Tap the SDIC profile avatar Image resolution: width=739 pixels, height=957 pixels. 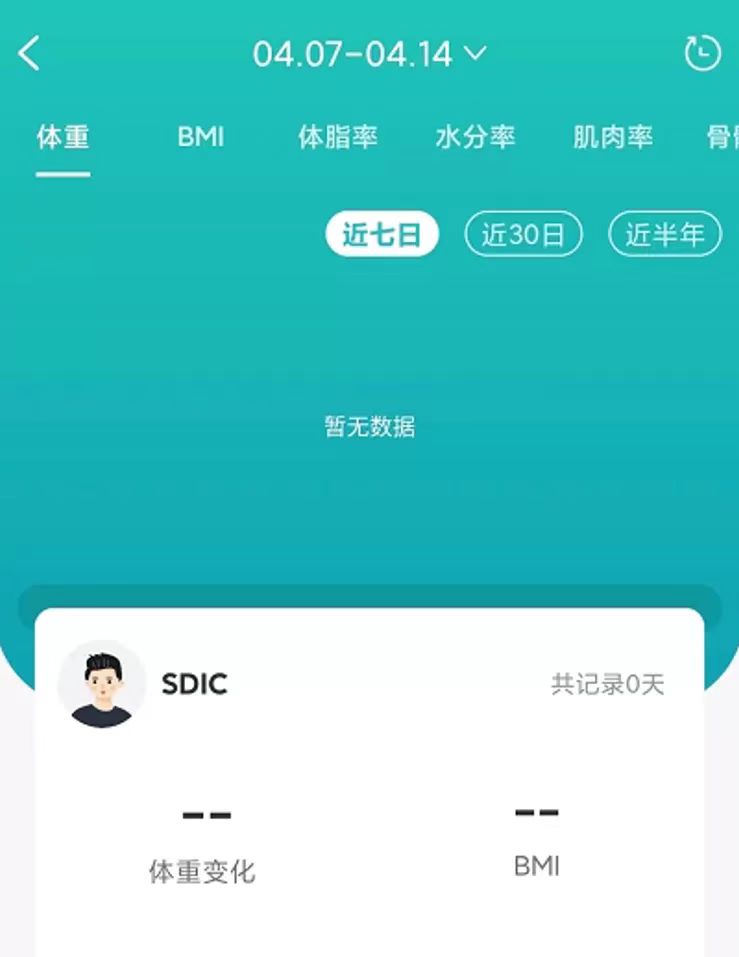[x=102, y=684]
